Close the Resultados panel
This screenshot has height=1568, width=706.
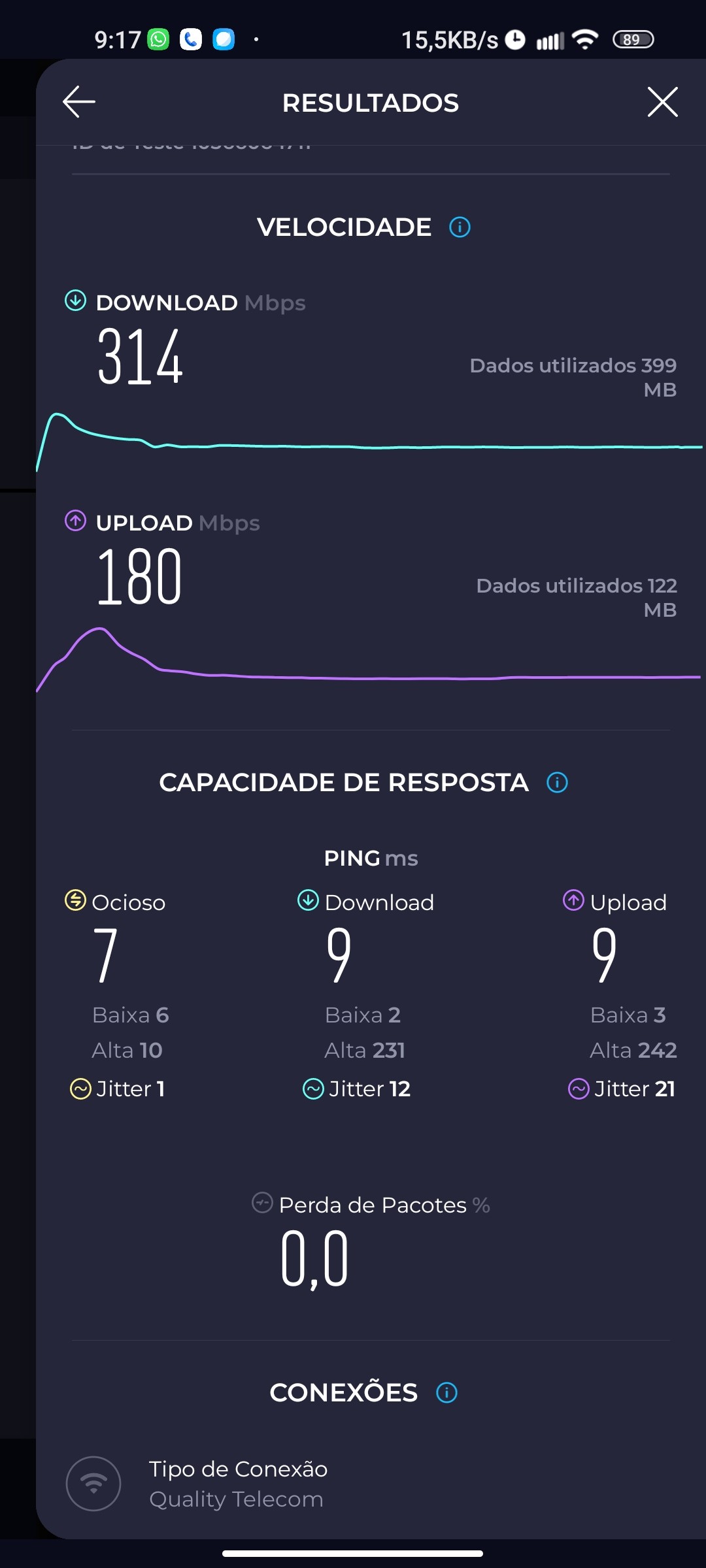(662, 102)
